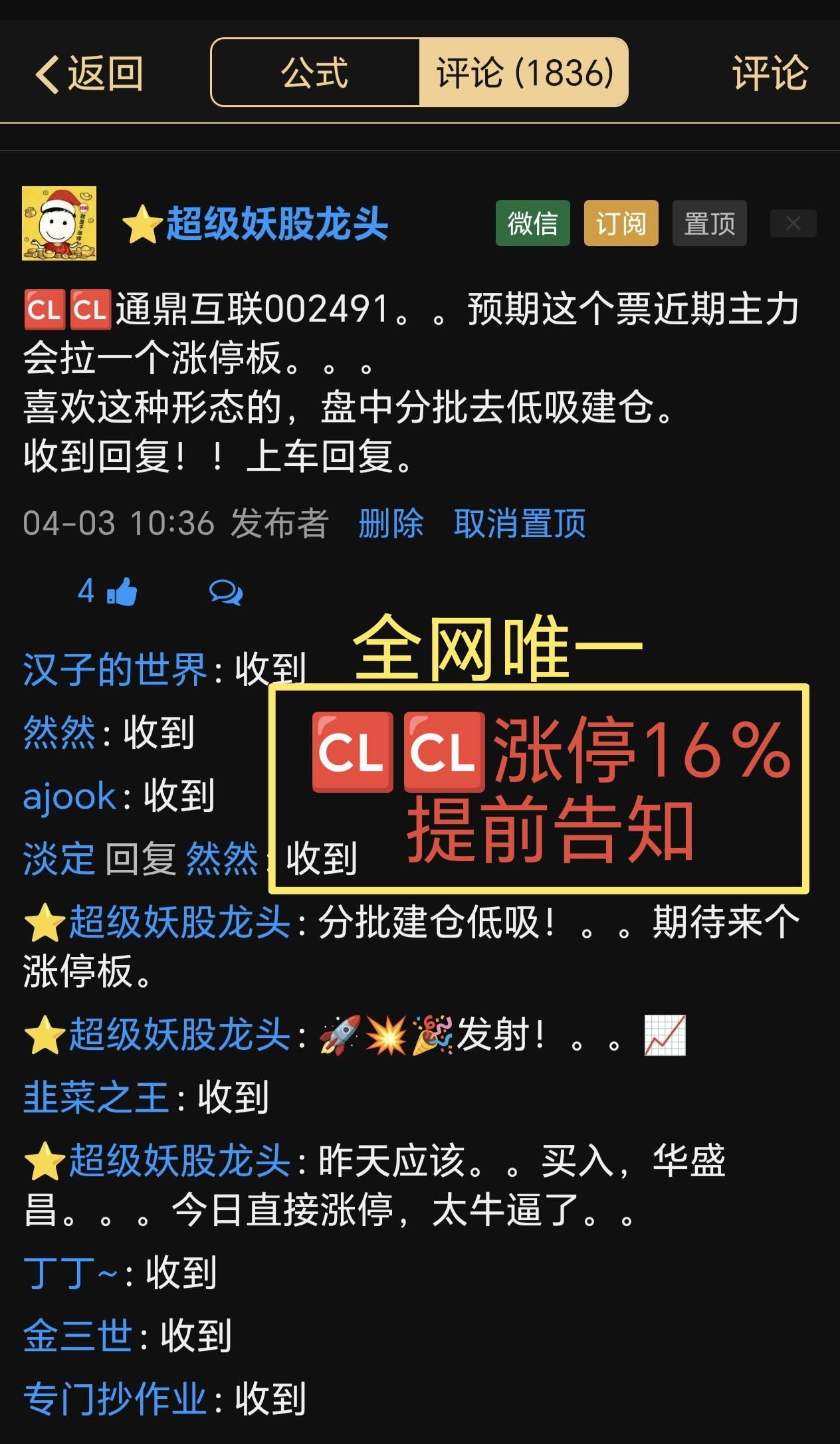
Task: Open 超级妖股龙头's profile avatar
Action: click(59, 223)
